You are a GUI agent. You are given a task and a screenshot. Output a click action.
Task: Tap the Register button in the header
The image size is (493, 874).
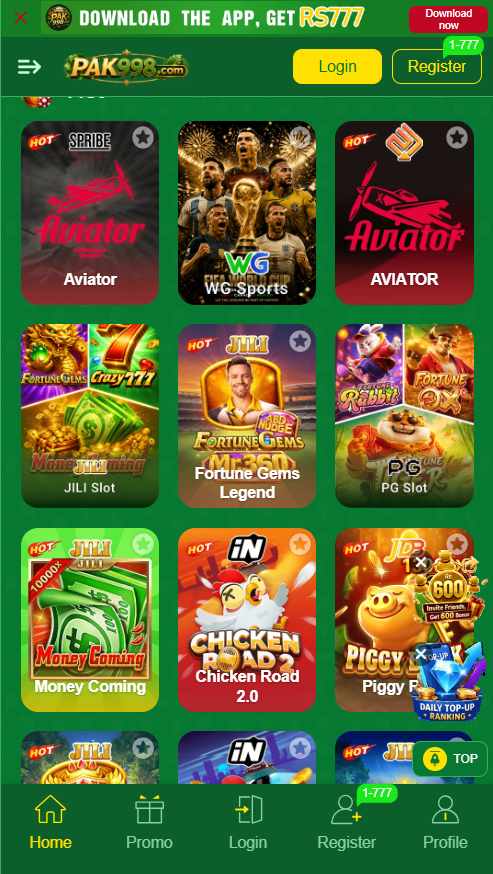[x=437, y=66]
